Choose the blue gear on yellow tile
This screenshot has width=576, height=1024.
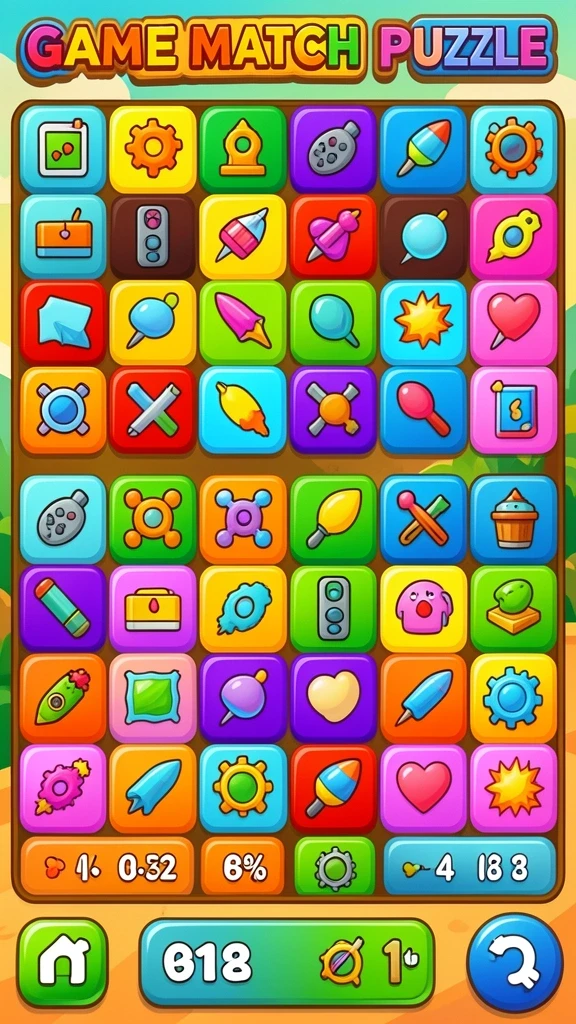[x=513, y=698]
